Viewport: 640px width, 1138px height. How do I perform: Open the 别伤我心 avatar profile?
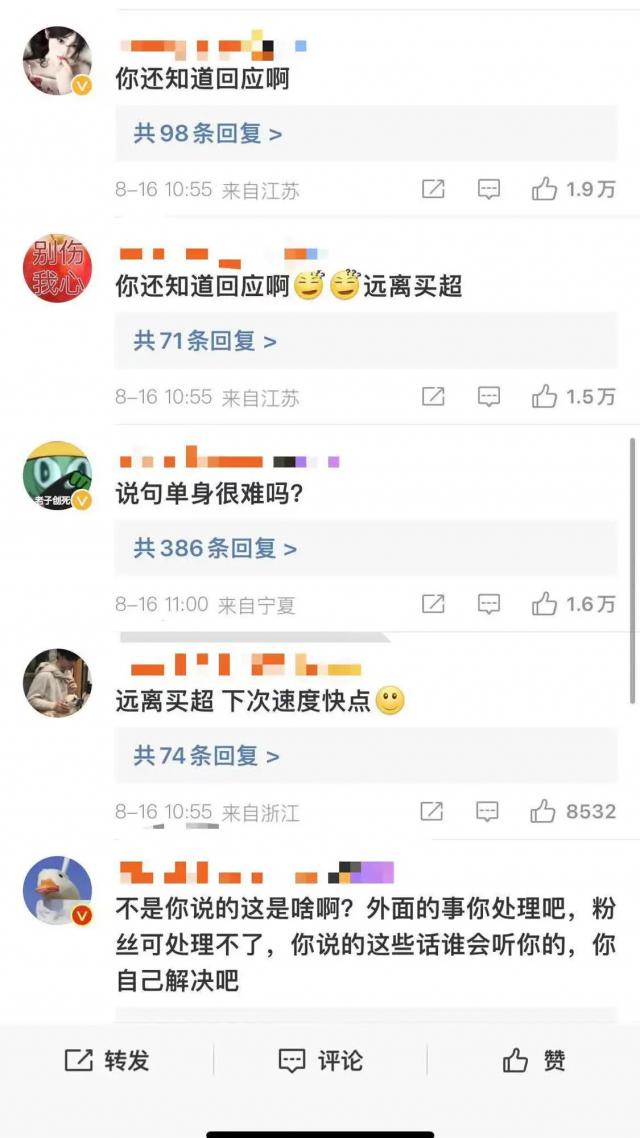tap(57, 269)
